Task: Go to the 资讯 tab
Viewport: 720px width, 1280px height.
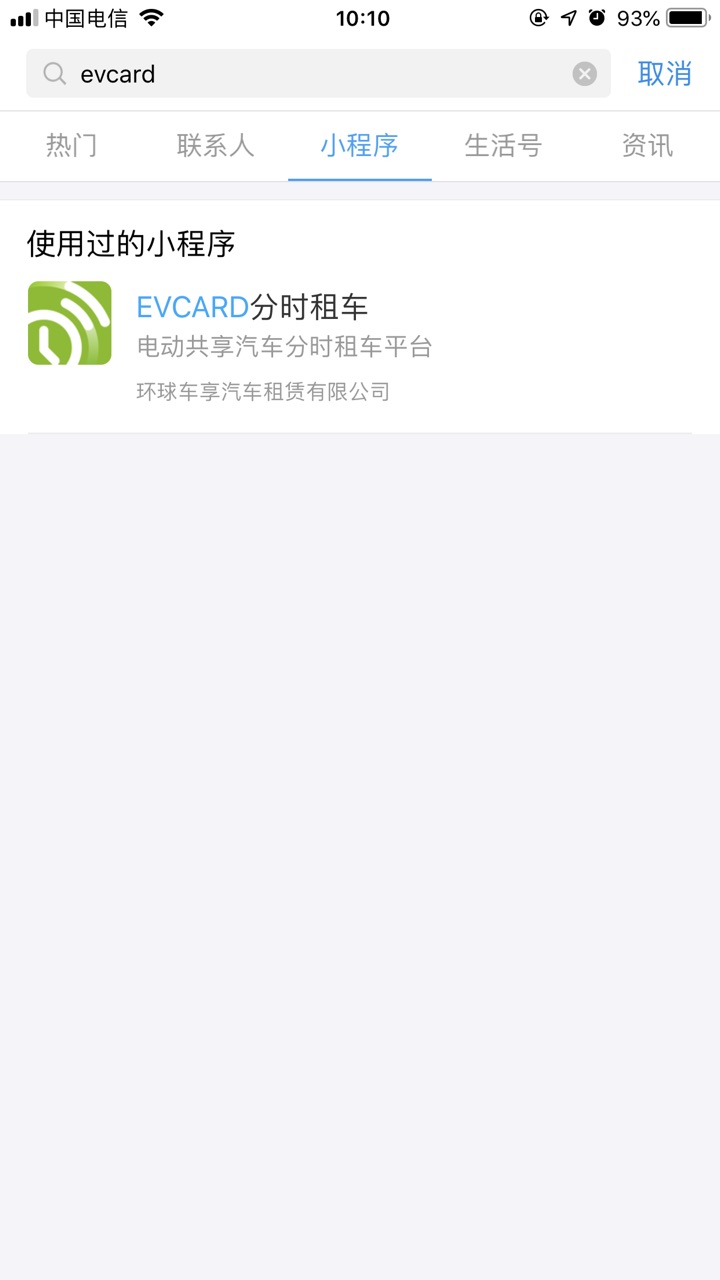Action: coord(647,146)
